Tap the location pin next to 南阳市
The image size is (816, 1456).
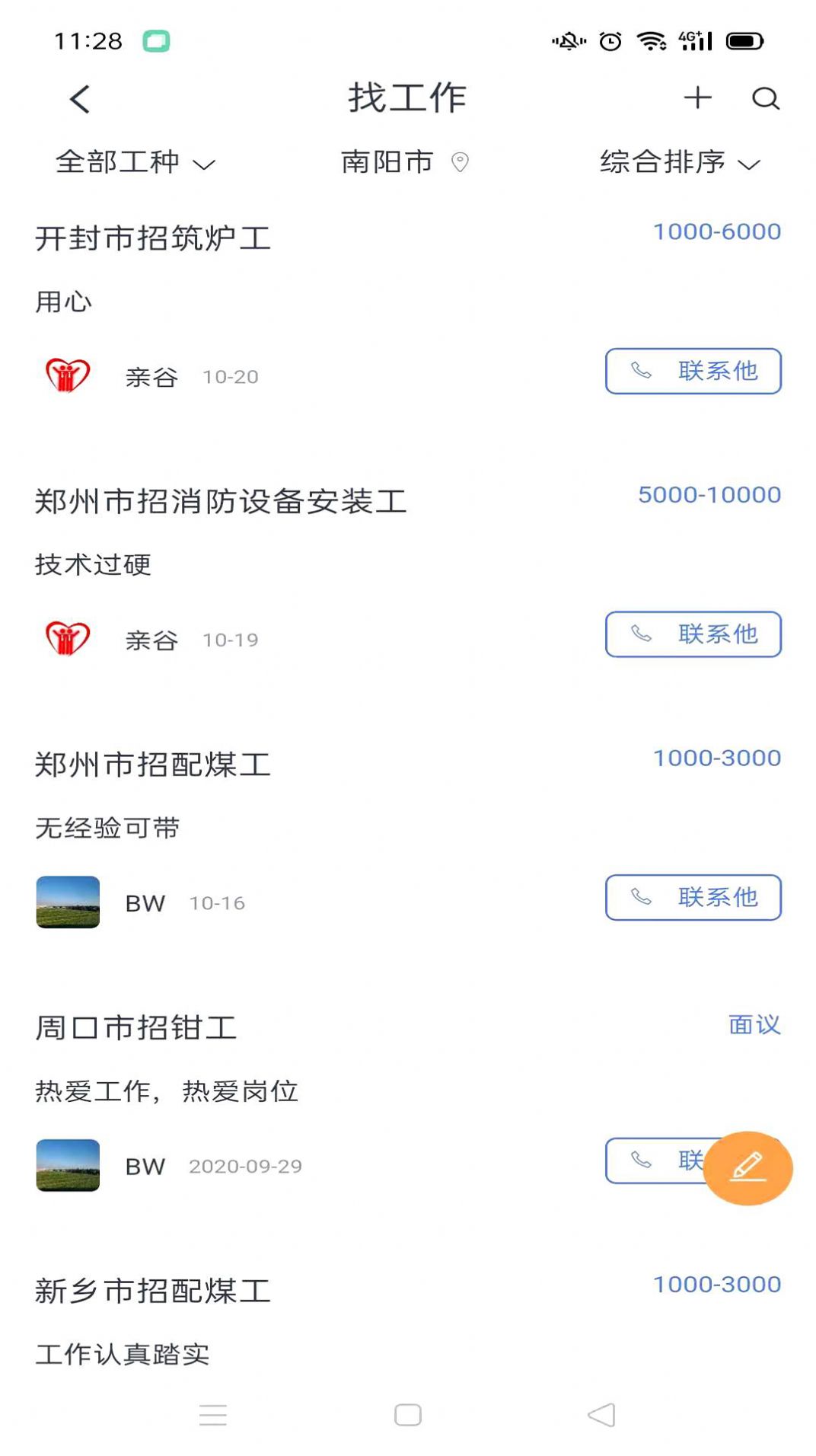click(459, 162)
